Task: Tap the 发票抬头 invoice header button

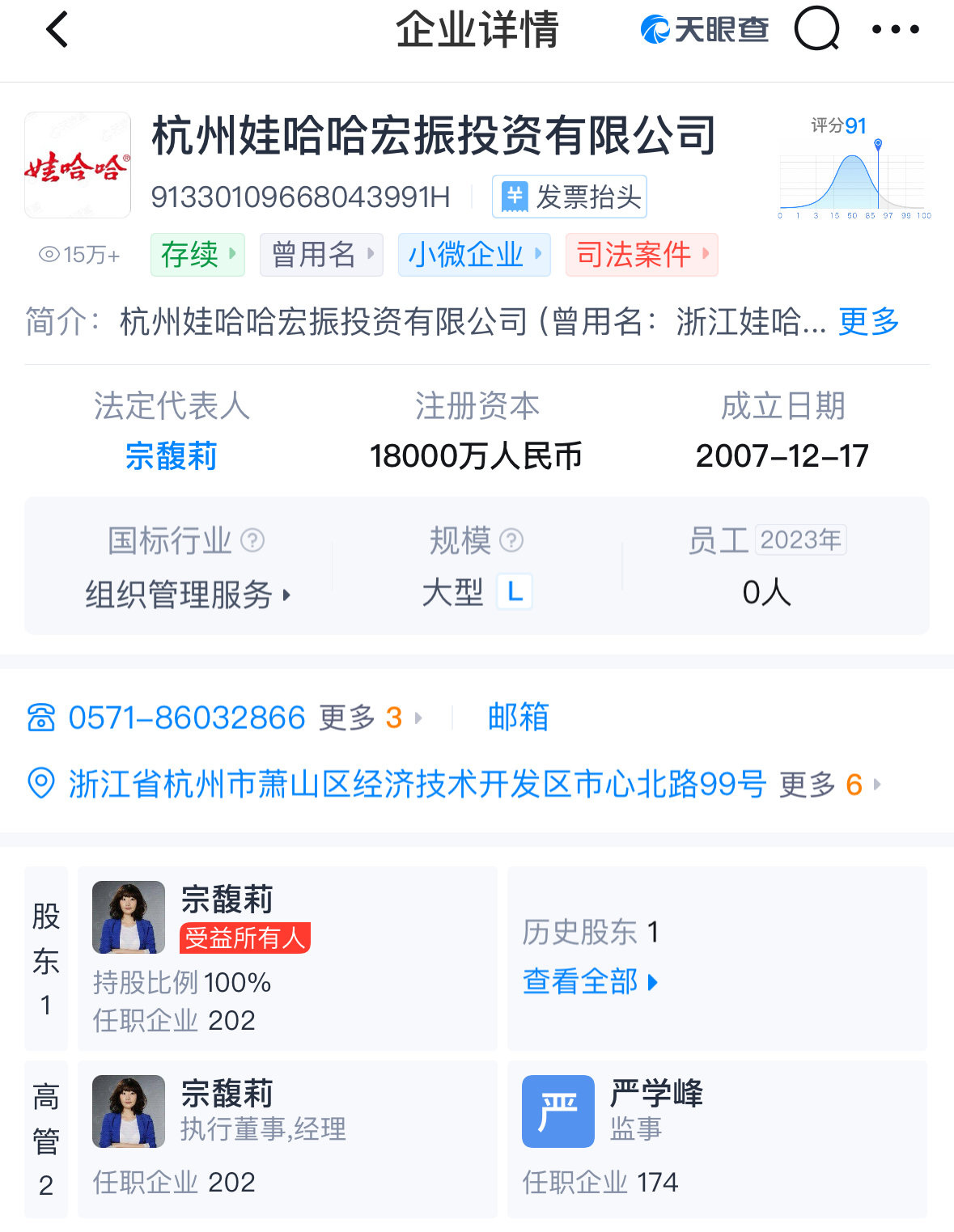Action: pyautogui.click(x=570, y=197)
